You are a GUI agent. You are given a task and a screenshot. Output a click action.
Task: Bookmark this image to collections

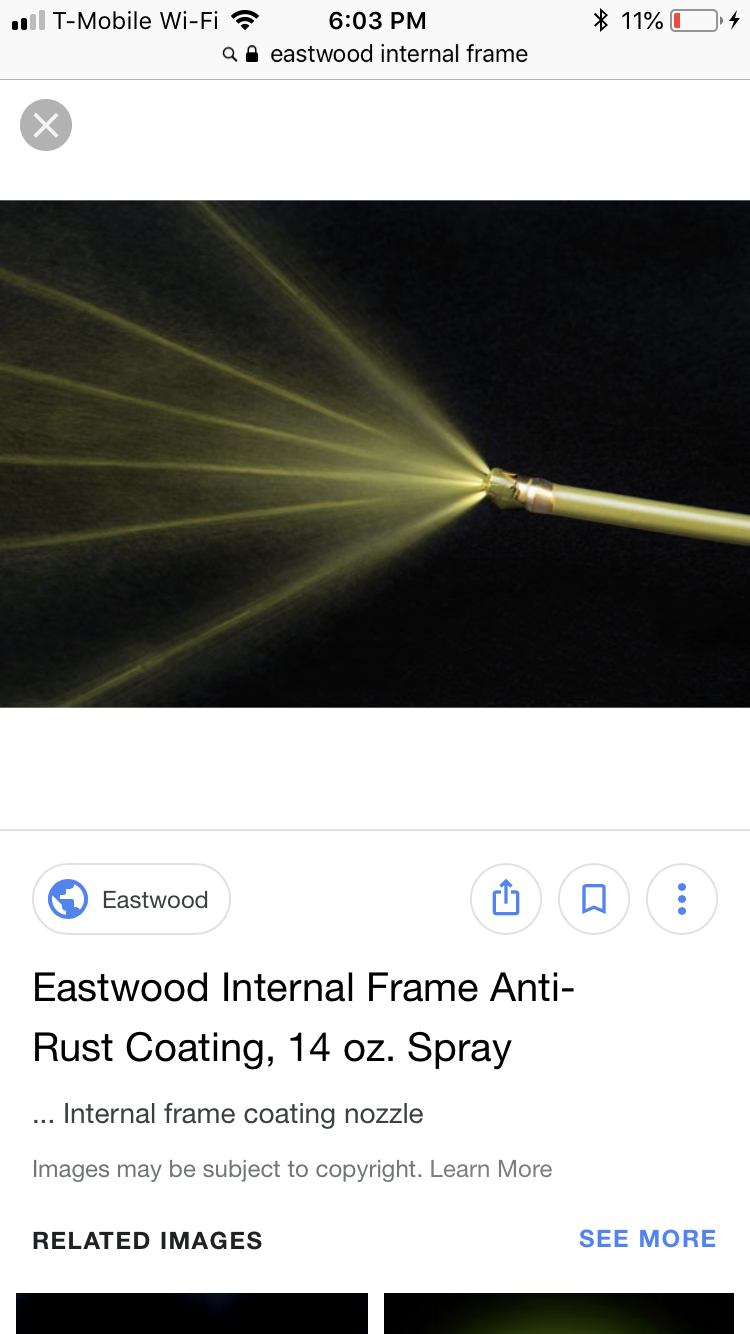pos(594,899)
